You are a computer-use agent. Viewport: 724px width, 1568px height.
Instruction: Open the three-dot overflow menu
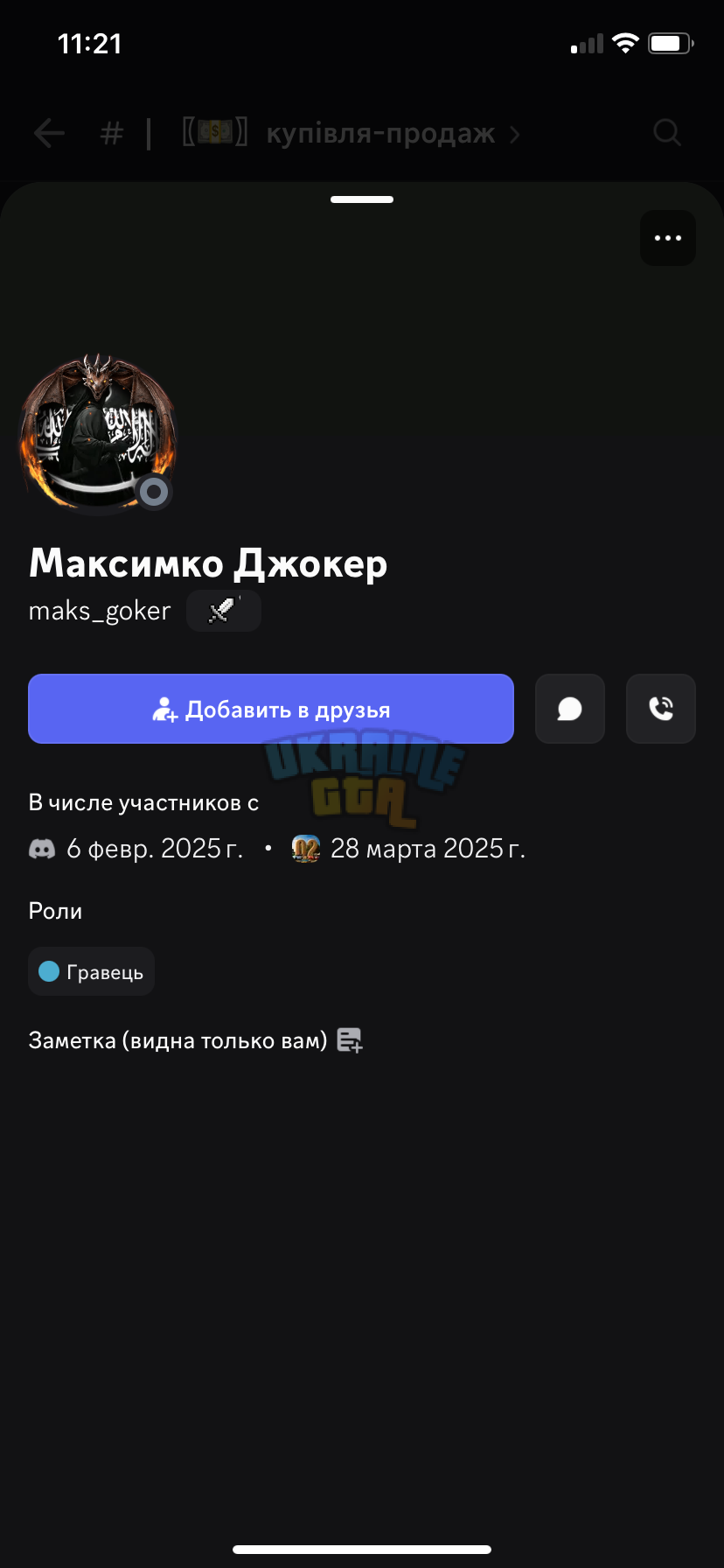(667, 238)
